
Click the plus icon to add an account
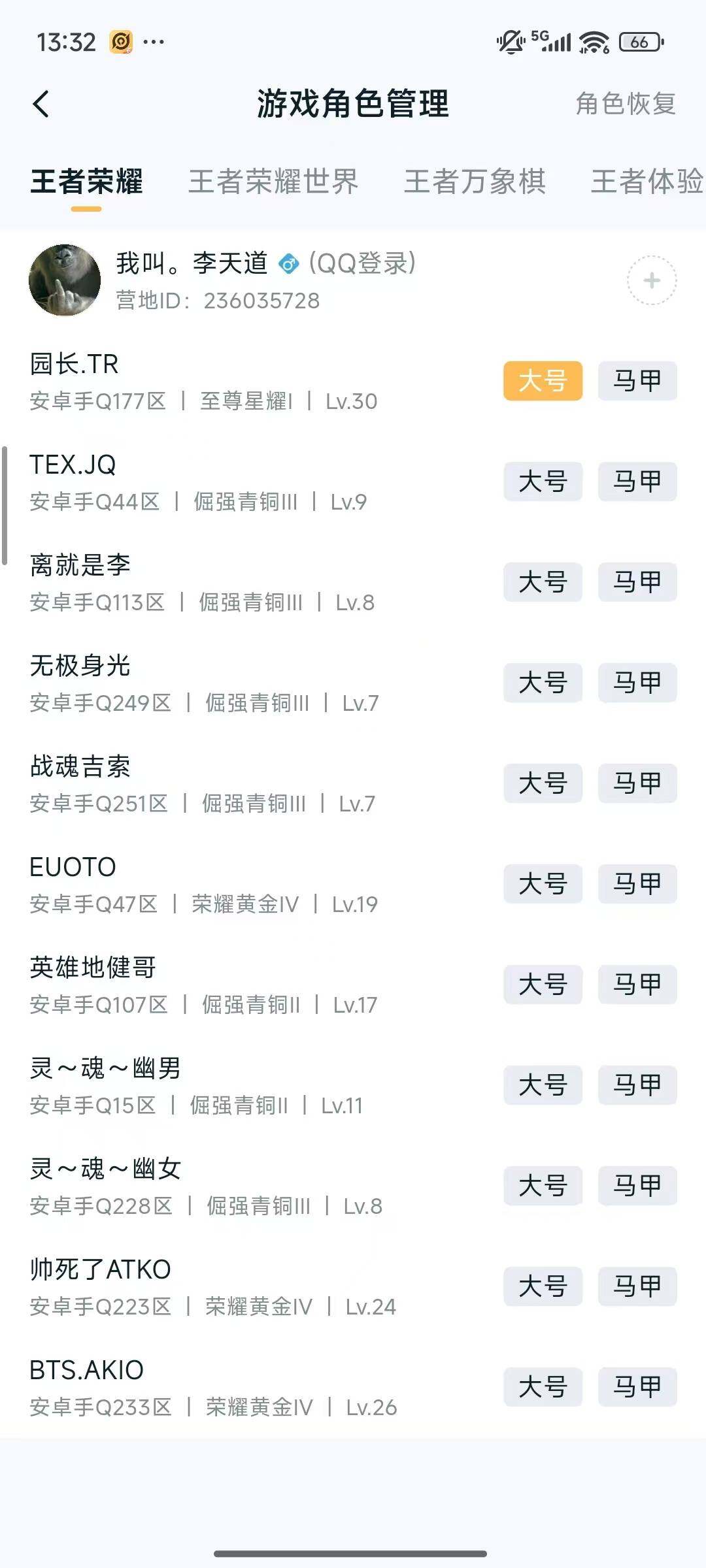click(x=651, y=281)
